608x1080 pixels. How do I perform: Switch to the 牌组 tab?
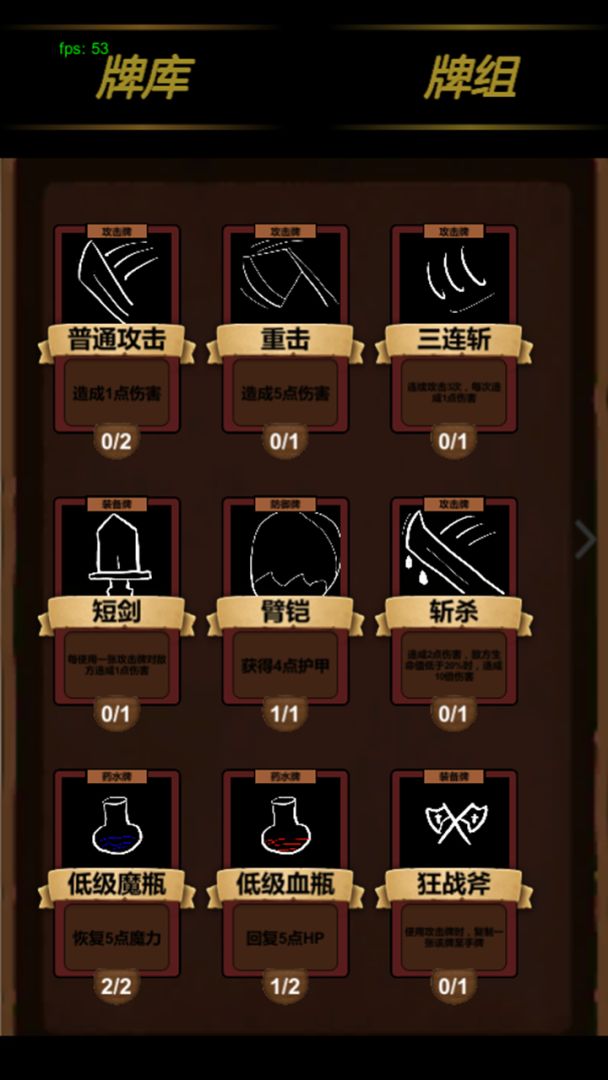(x=472, y=78)
